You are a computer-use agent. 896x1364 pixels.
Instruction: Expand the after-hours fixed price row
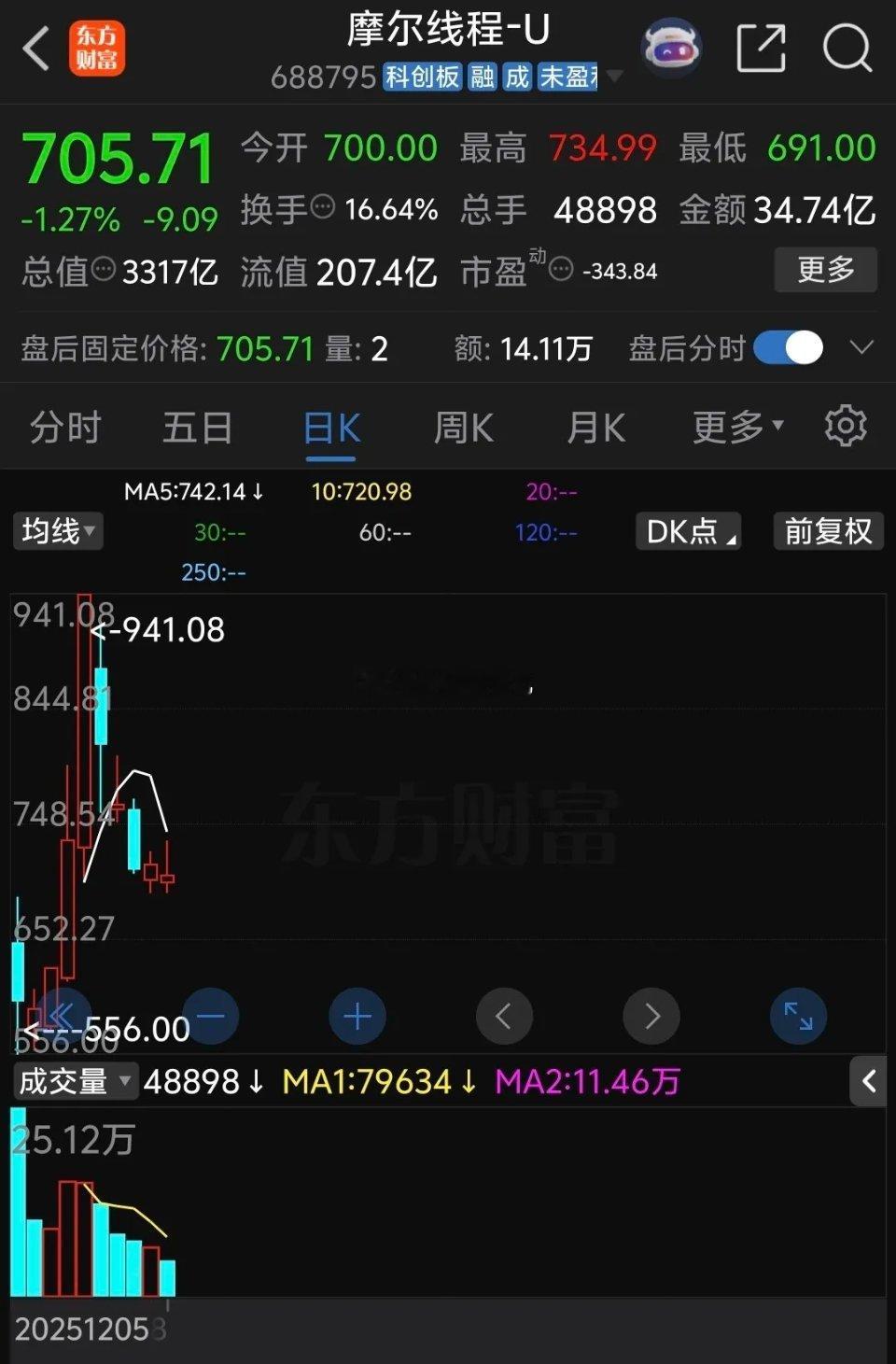coord(861,348)
